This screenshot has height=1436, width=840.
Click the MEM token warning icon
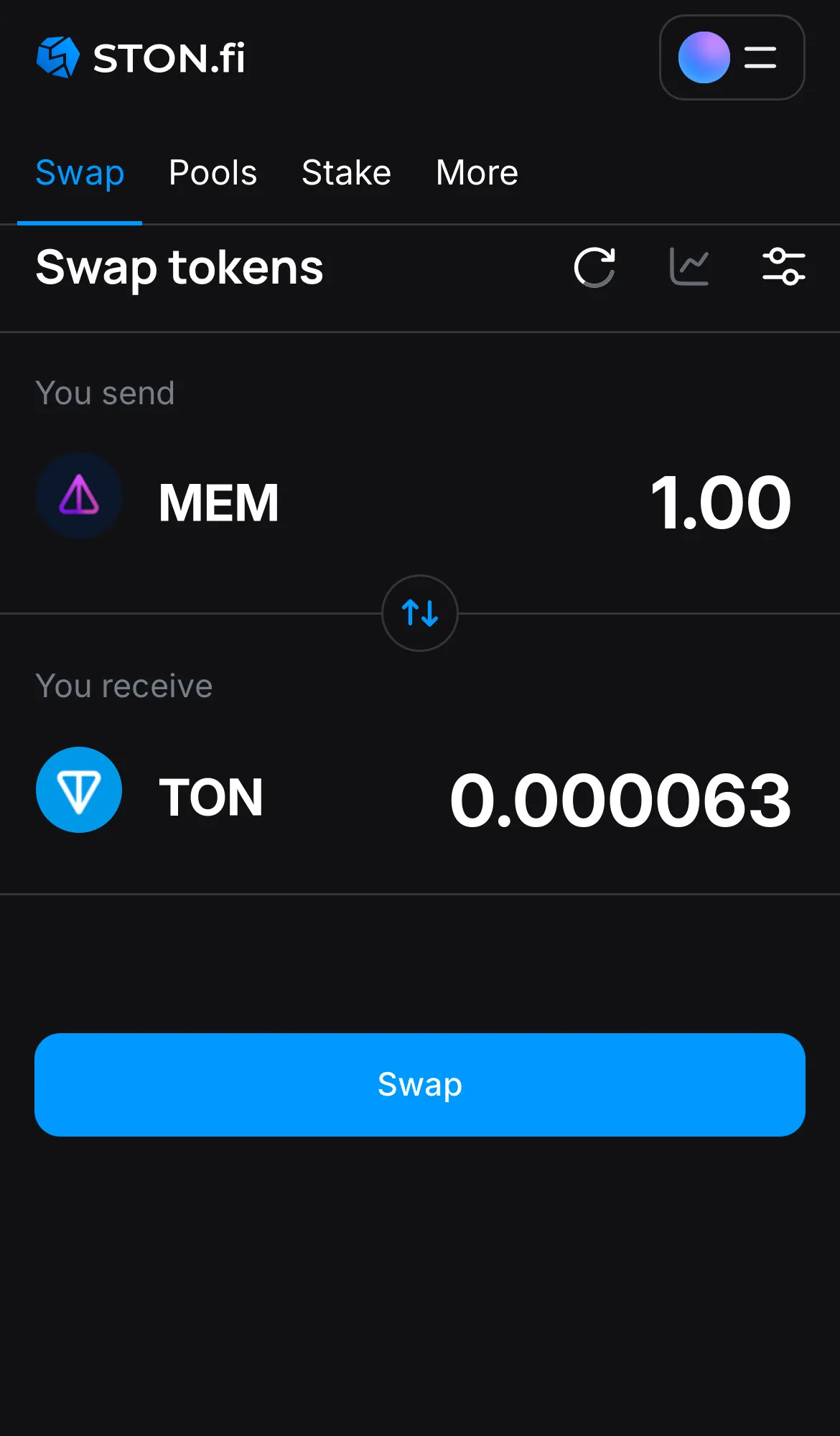tap(79, 496)
